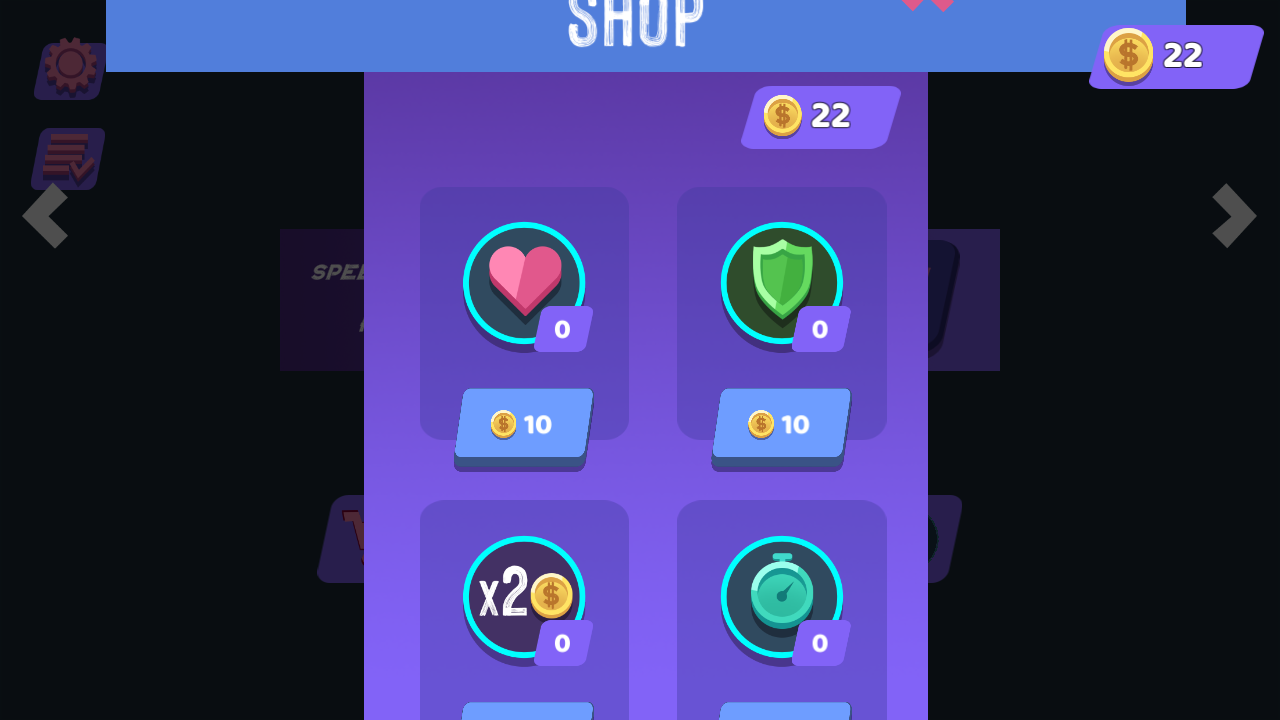Buy the green shield for 10 coins
The width and height of the screenshot is (1280, 720).
point(781,424)
